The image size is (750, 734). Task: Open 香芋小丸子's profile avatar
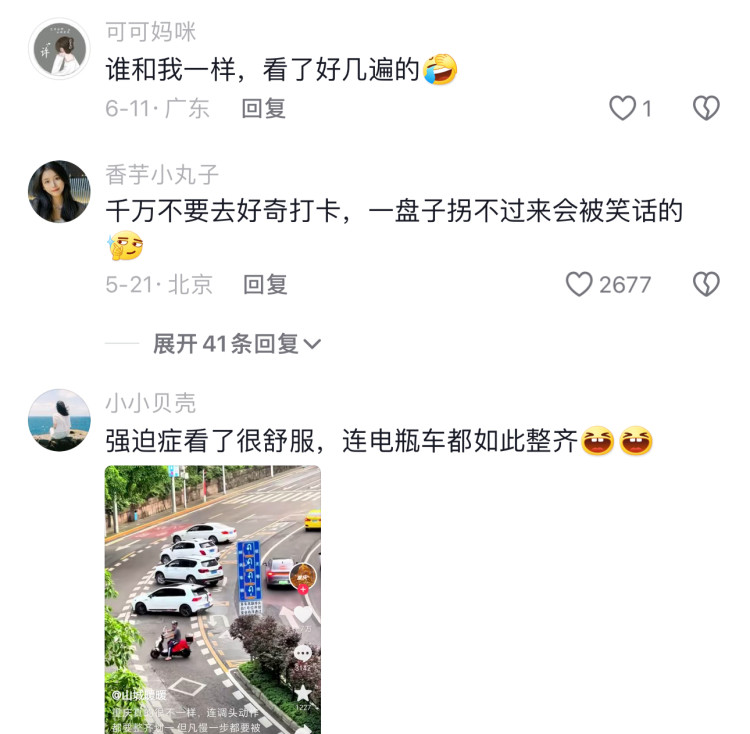[x=59, y=191]
